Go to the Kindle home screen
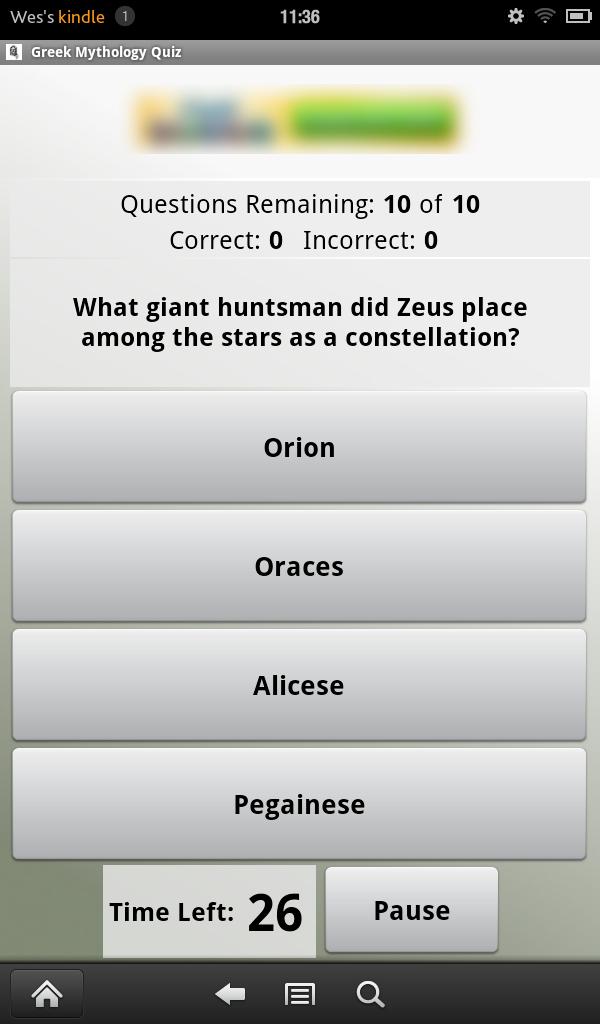Screen dimensions: 600x1024 (x=46, y=993)
